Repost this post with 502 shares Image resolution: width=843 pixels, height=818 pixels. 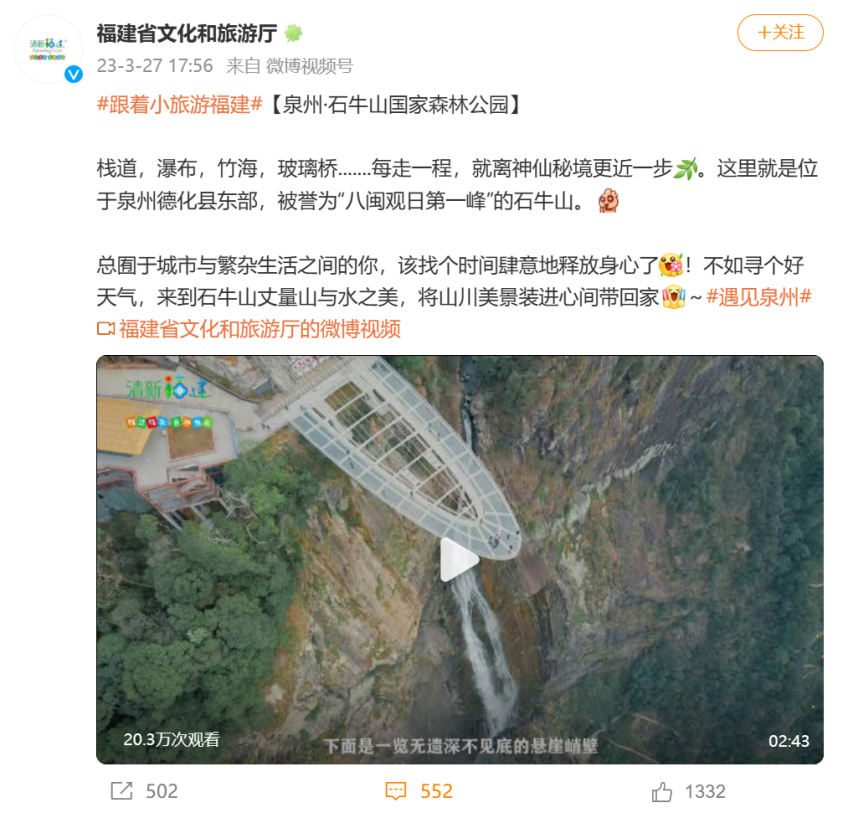click(x=143, y=791)
